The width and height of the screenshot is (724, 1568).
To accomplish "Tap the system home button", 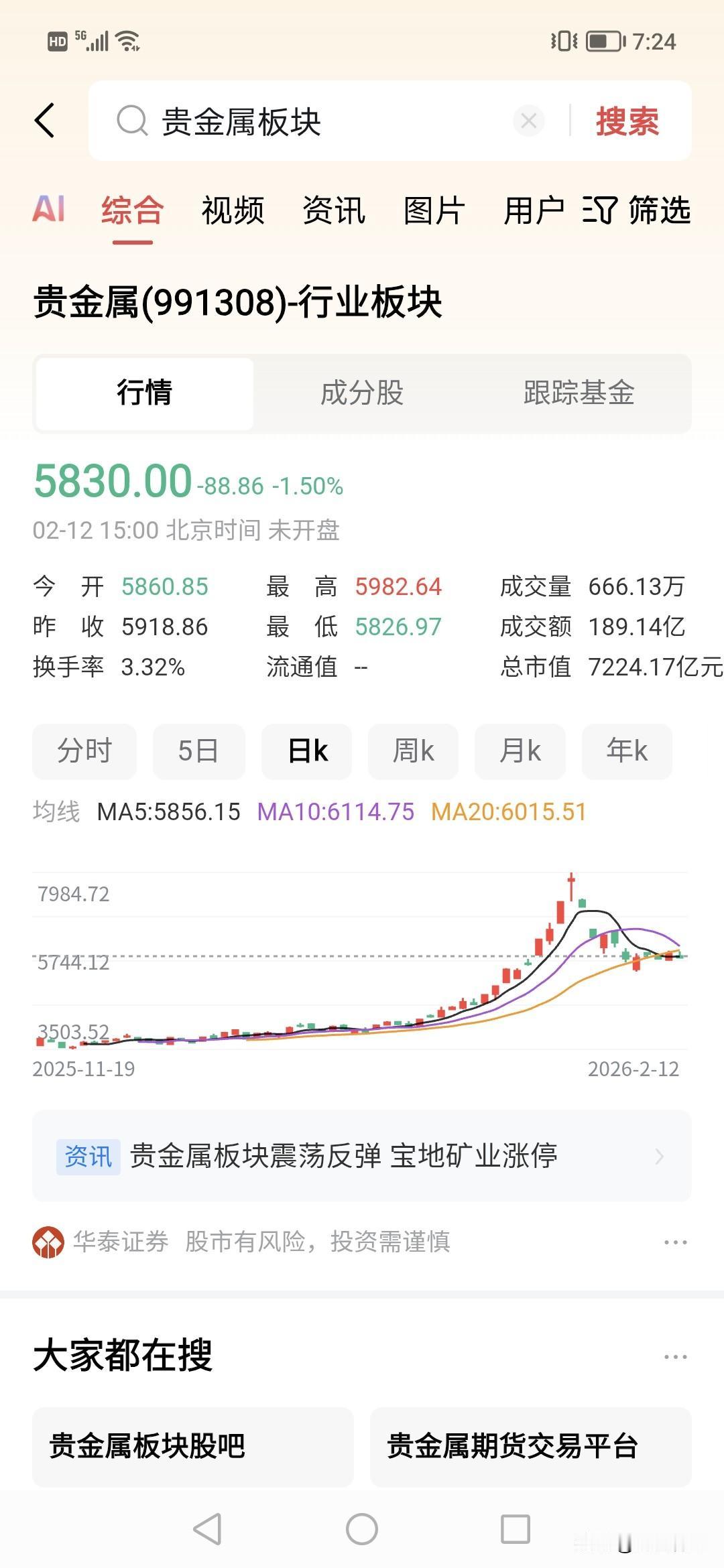I will [x=362, y=1529].
